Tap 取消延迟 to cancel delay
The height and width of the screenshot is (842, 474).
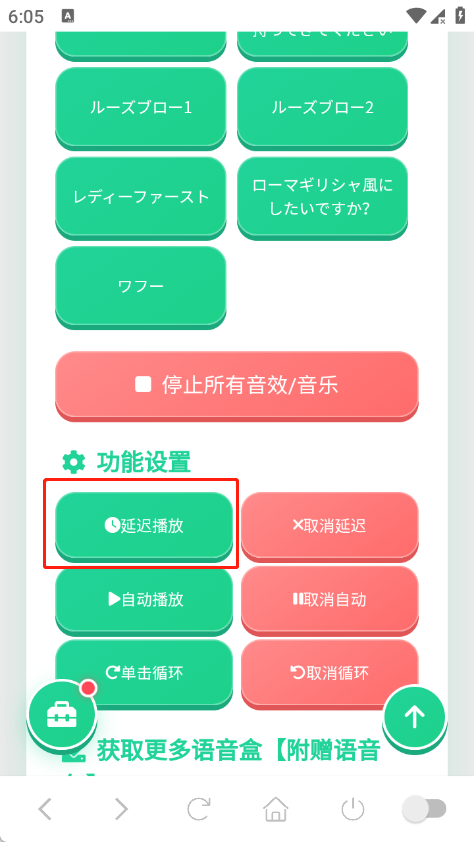pyautogui.click(x=330, y=526)
